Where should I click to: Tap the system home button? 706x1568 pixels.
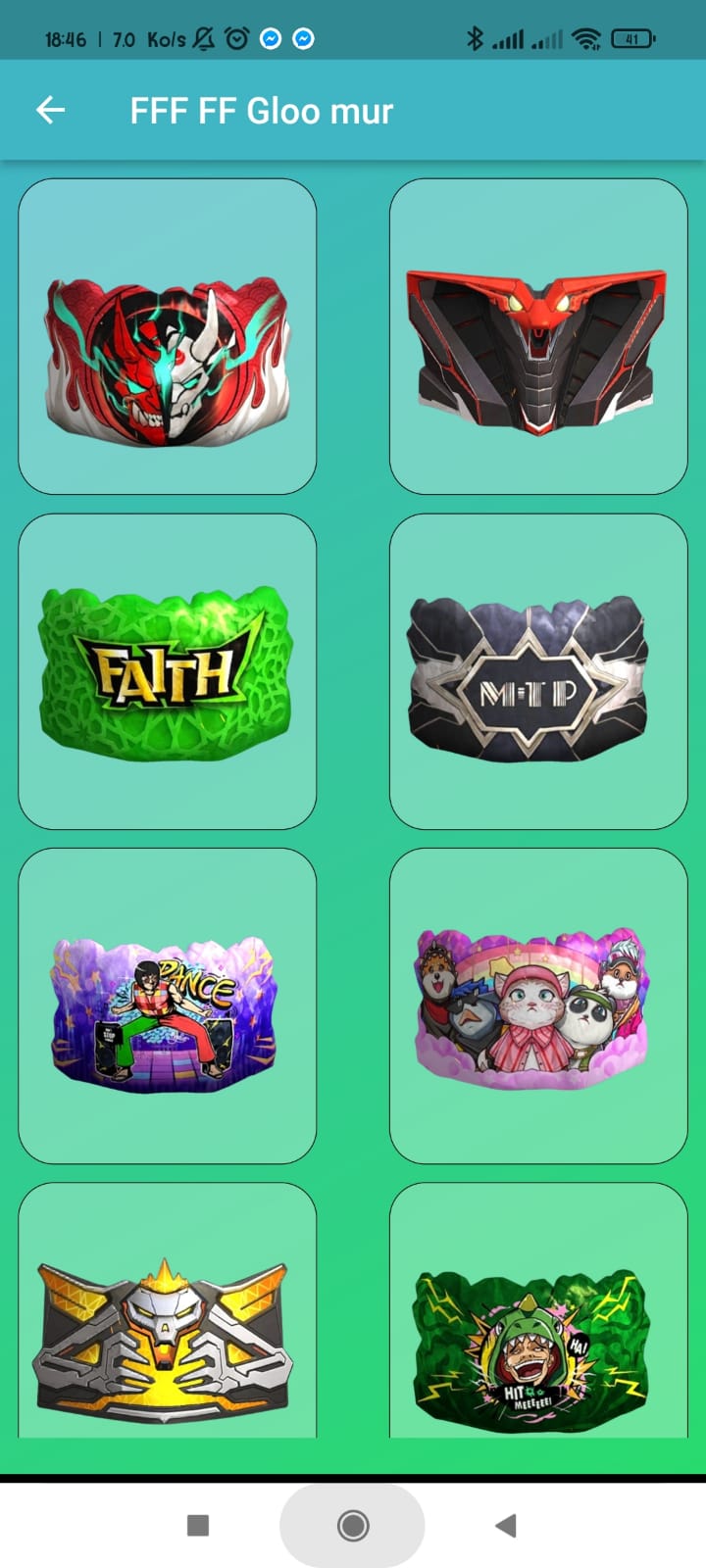point(352,1525)
